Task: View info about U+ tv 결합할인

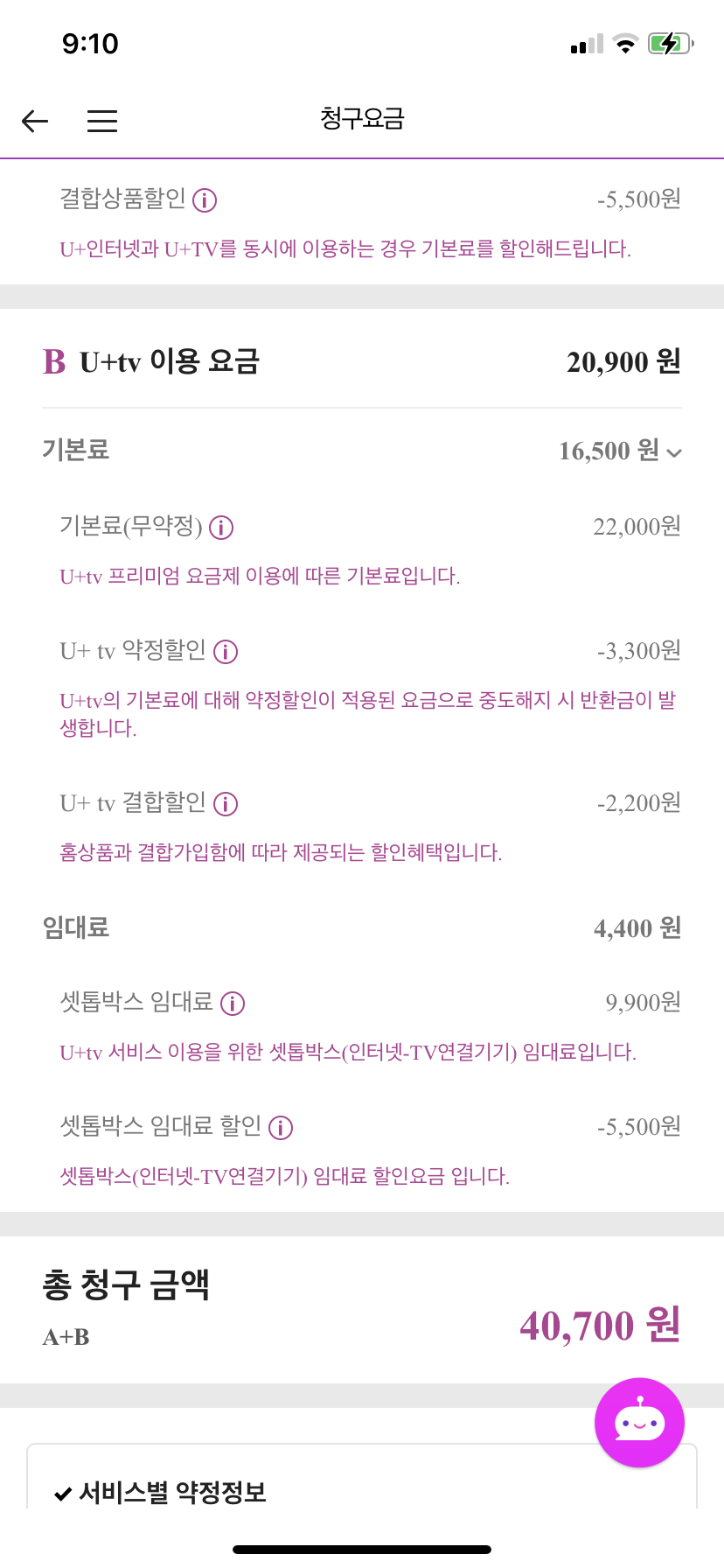Action: 226,804
